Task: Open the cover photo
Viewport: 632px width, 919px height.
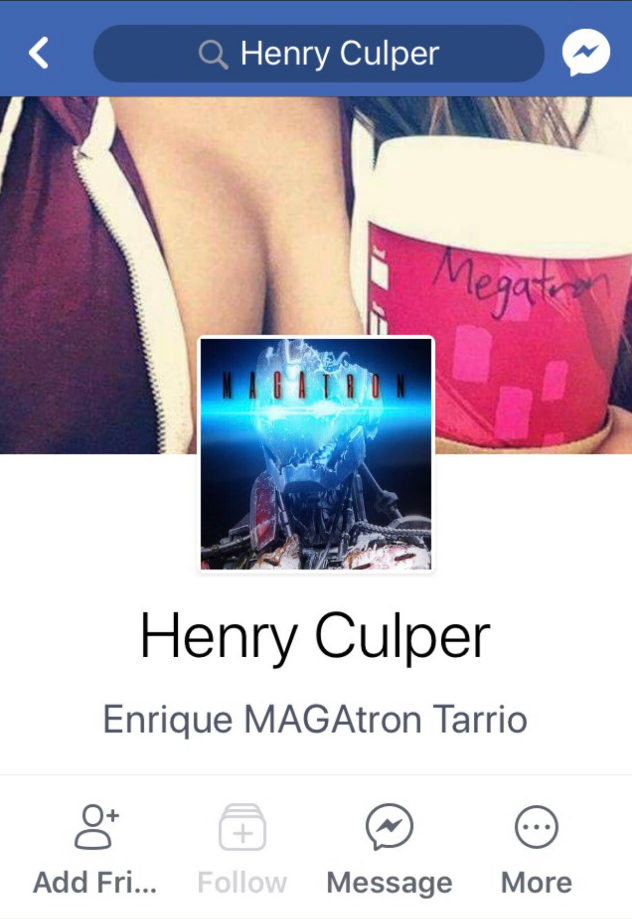Action: tap(520, 250)
